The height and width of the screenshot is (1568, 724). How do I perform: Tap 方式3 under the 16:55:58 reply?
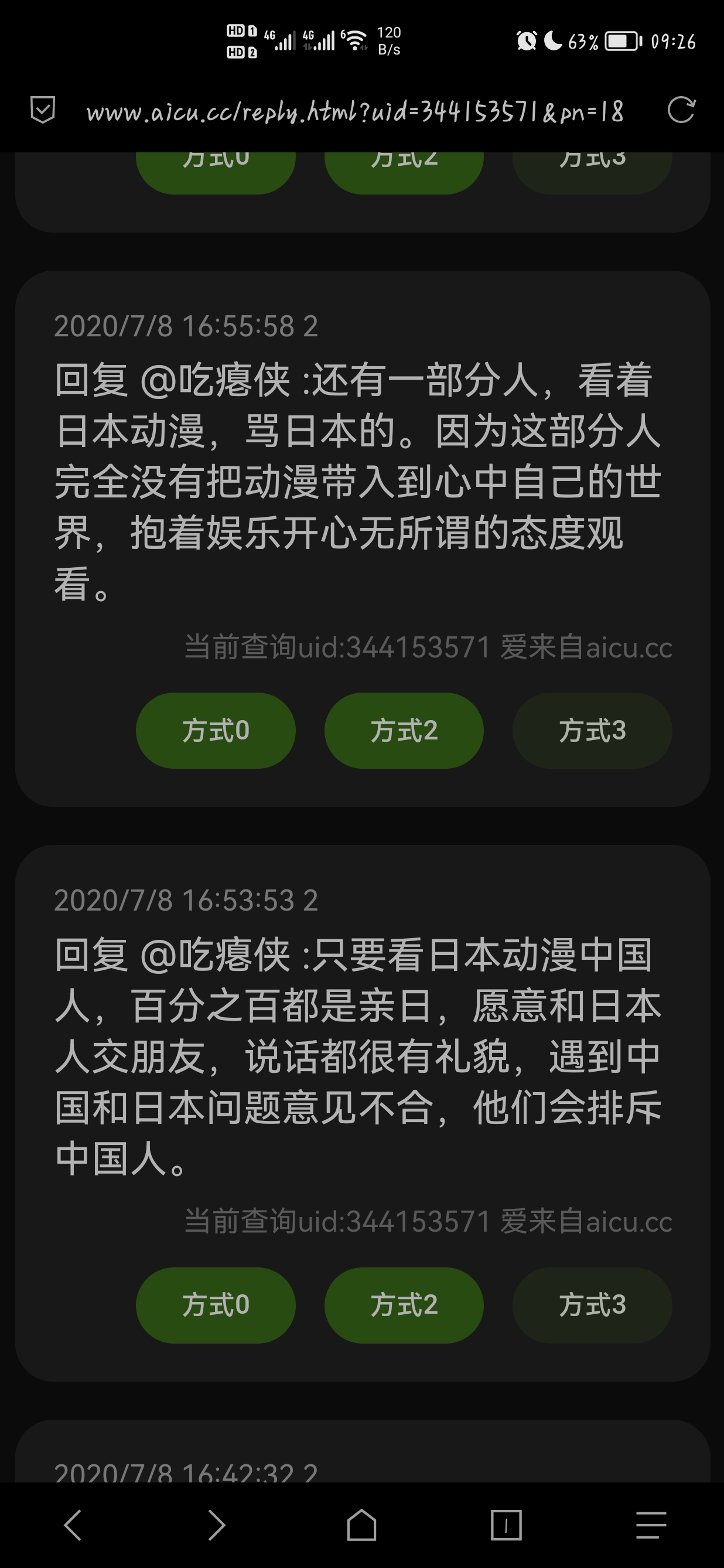[x=592, y=731]
